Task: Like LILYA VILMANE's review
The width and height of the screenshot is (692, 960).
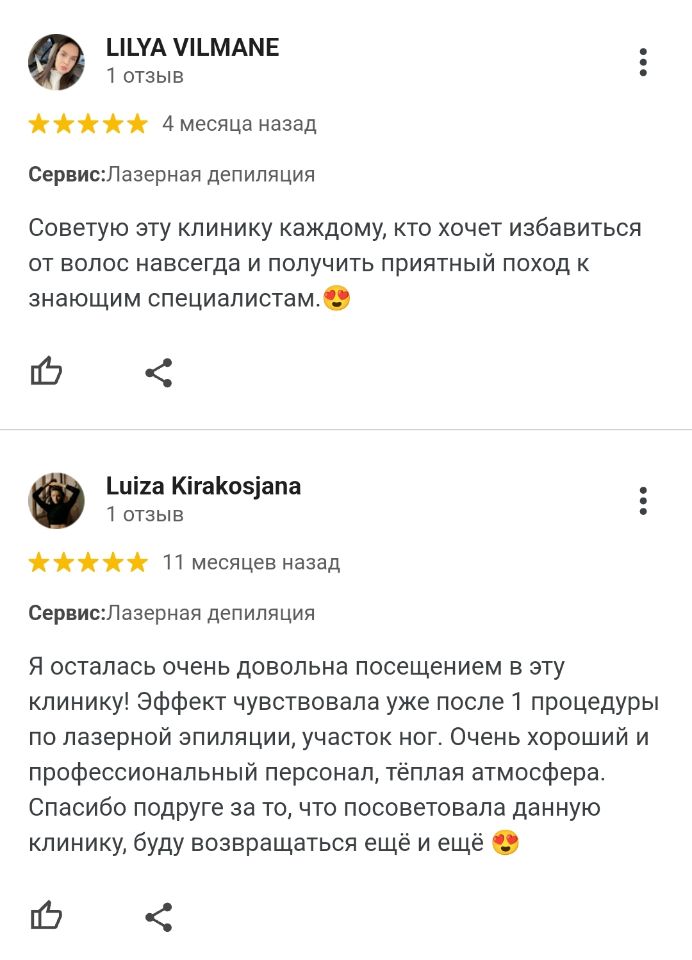Action: pos(46,373)
